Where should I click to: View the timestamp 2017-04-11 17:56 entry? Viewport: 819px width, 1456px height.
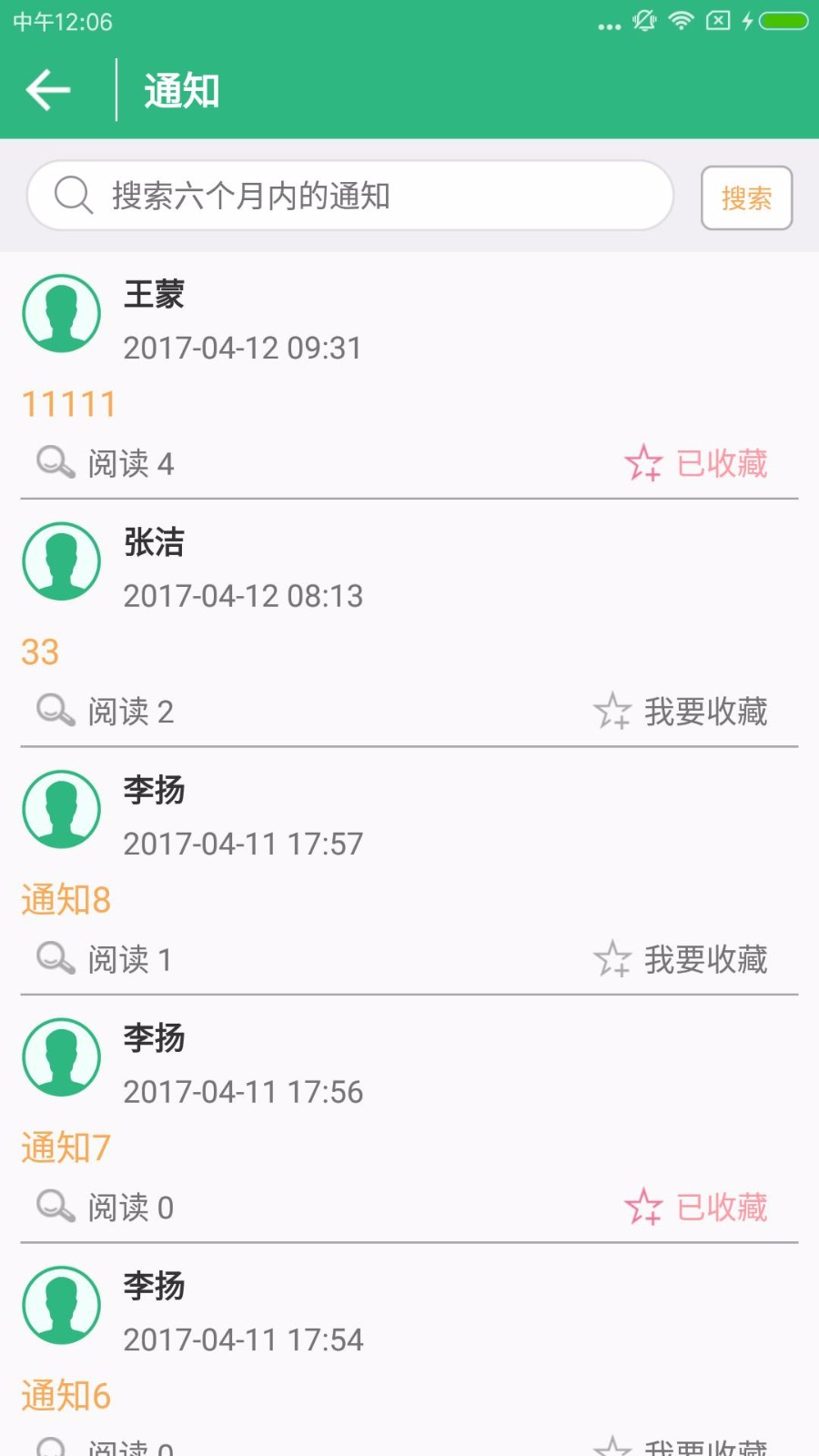pos(244,1091)
